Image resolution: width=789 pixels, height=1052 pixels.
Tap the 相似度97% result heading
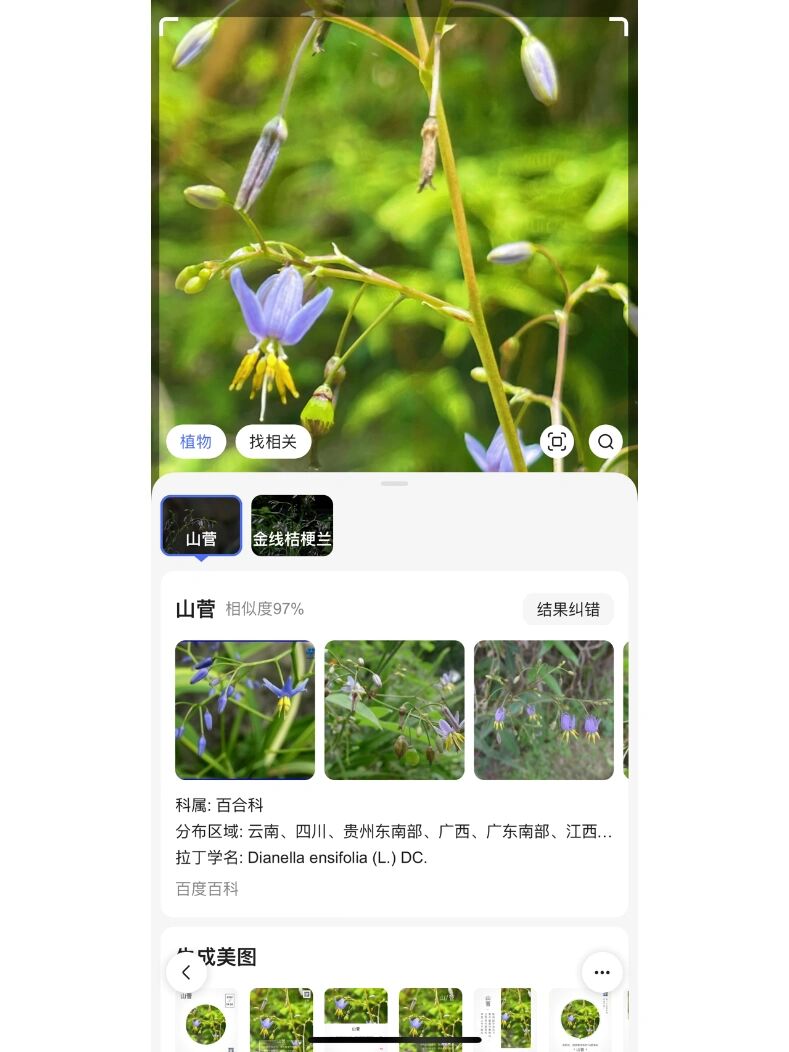(x=262, y=608)
